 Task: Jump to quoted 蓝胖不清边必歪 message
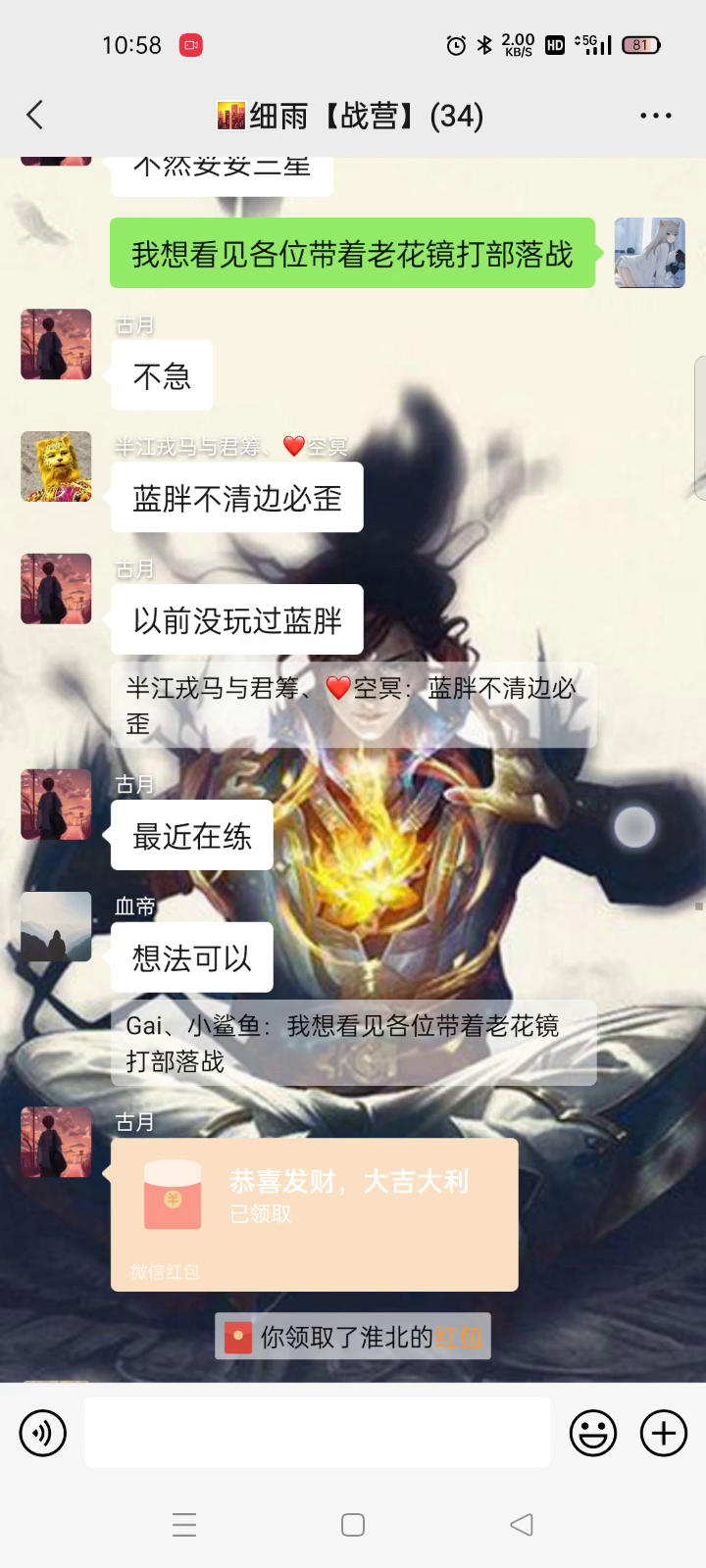click(353, 706)
